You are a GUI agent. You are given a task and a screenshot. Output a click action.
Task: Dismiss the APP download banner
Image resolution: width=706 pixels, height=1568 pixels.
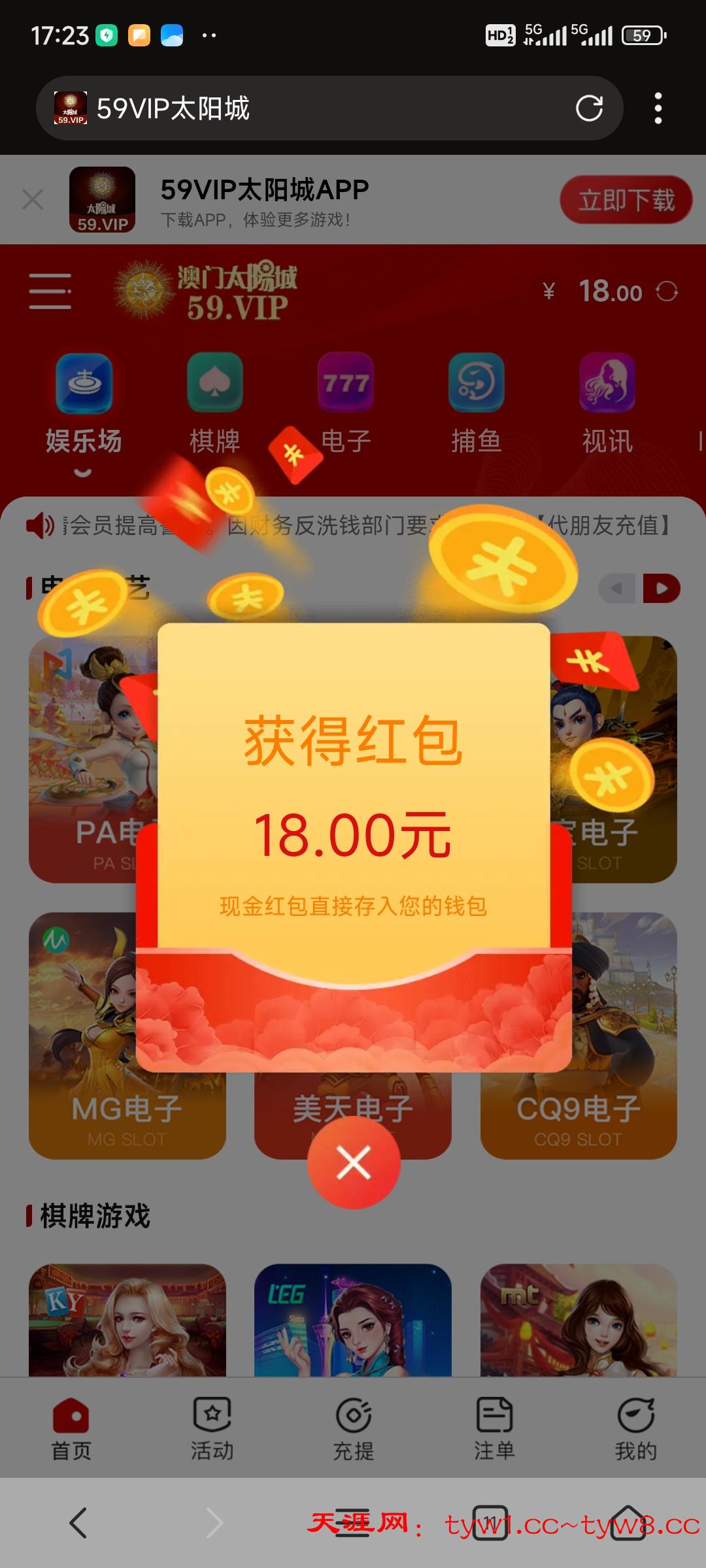(33, 200)
